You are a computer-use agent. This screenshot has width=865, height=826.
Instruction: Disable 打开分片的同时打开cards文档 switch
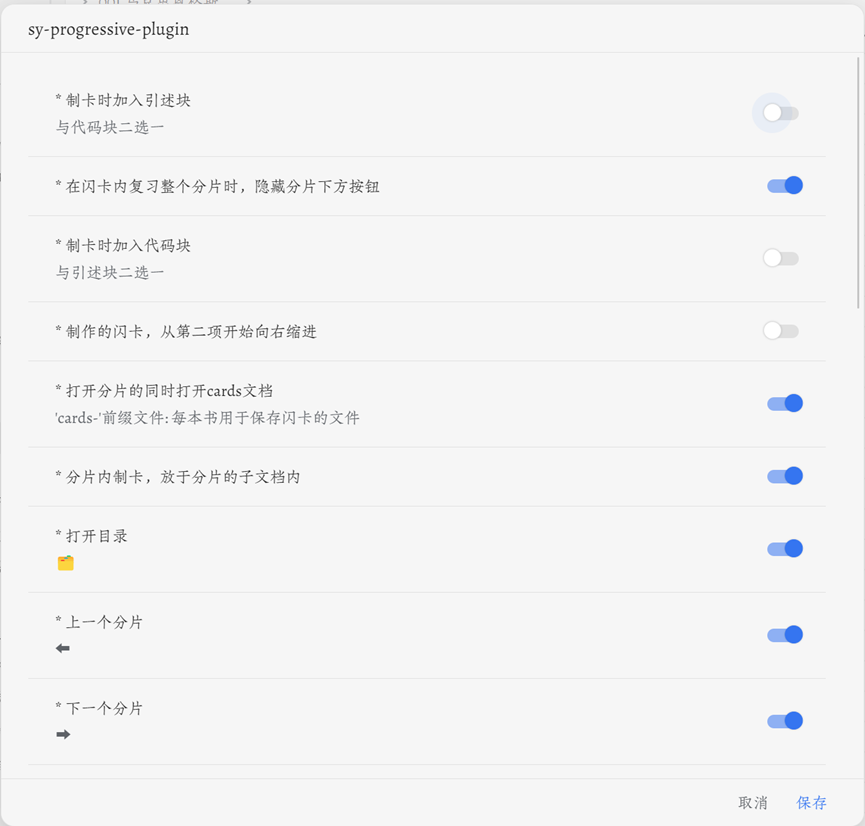(x=784, y=403)
